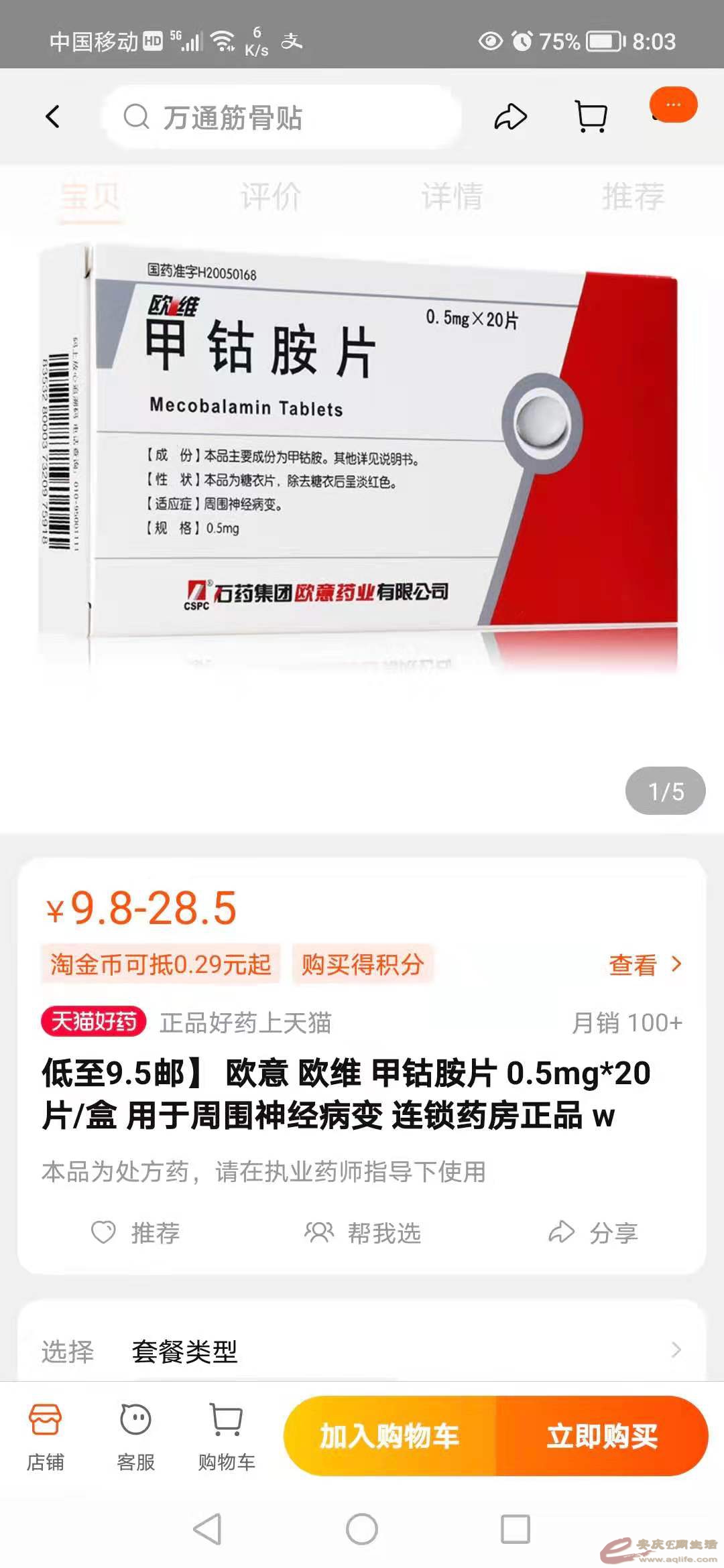Open the search box with 万通筋骨贴

(x=282, y=117)
